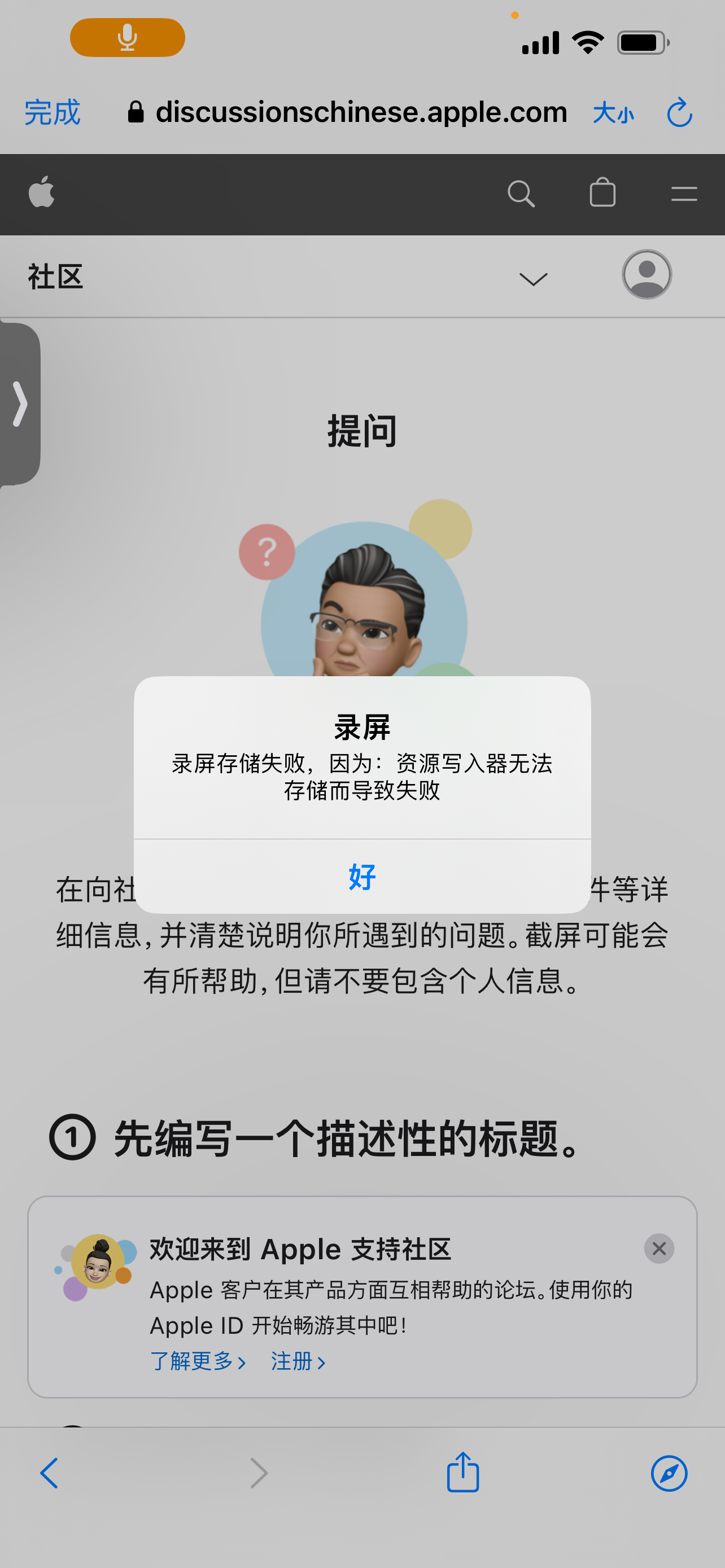Open page in Safari compass icon
725x1568 pixels.
coord(669,1474)
